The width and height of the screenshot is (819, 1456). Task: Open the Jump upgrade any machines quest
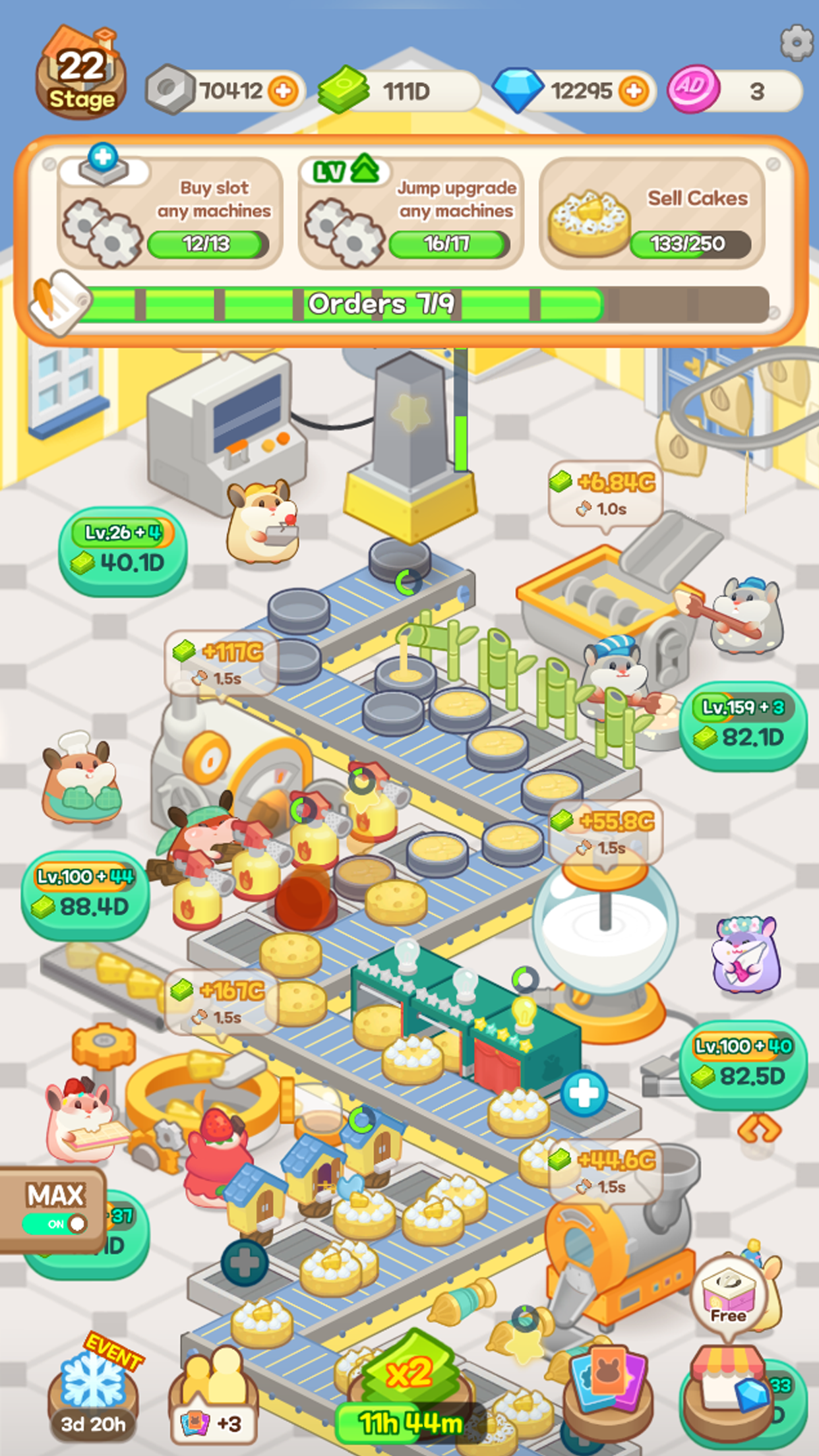pos(411,213)
